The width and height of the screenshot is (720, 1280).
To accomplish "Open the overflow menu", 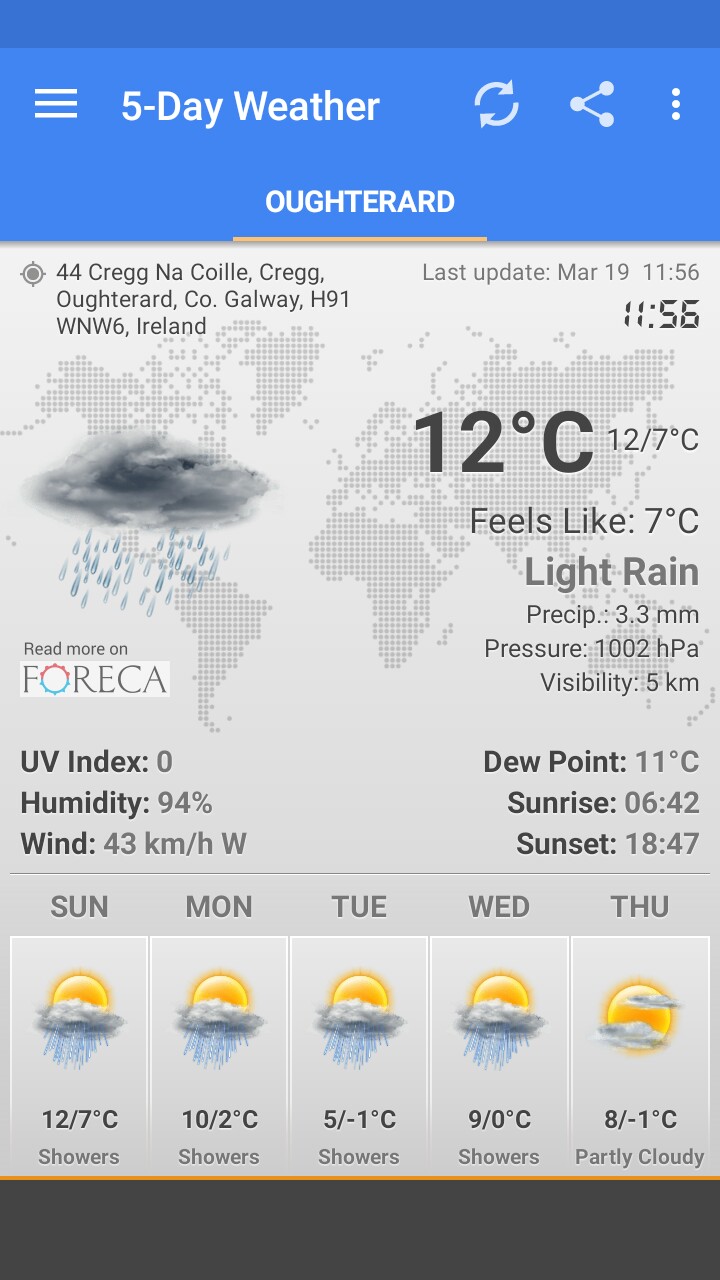I will (676, 104).
